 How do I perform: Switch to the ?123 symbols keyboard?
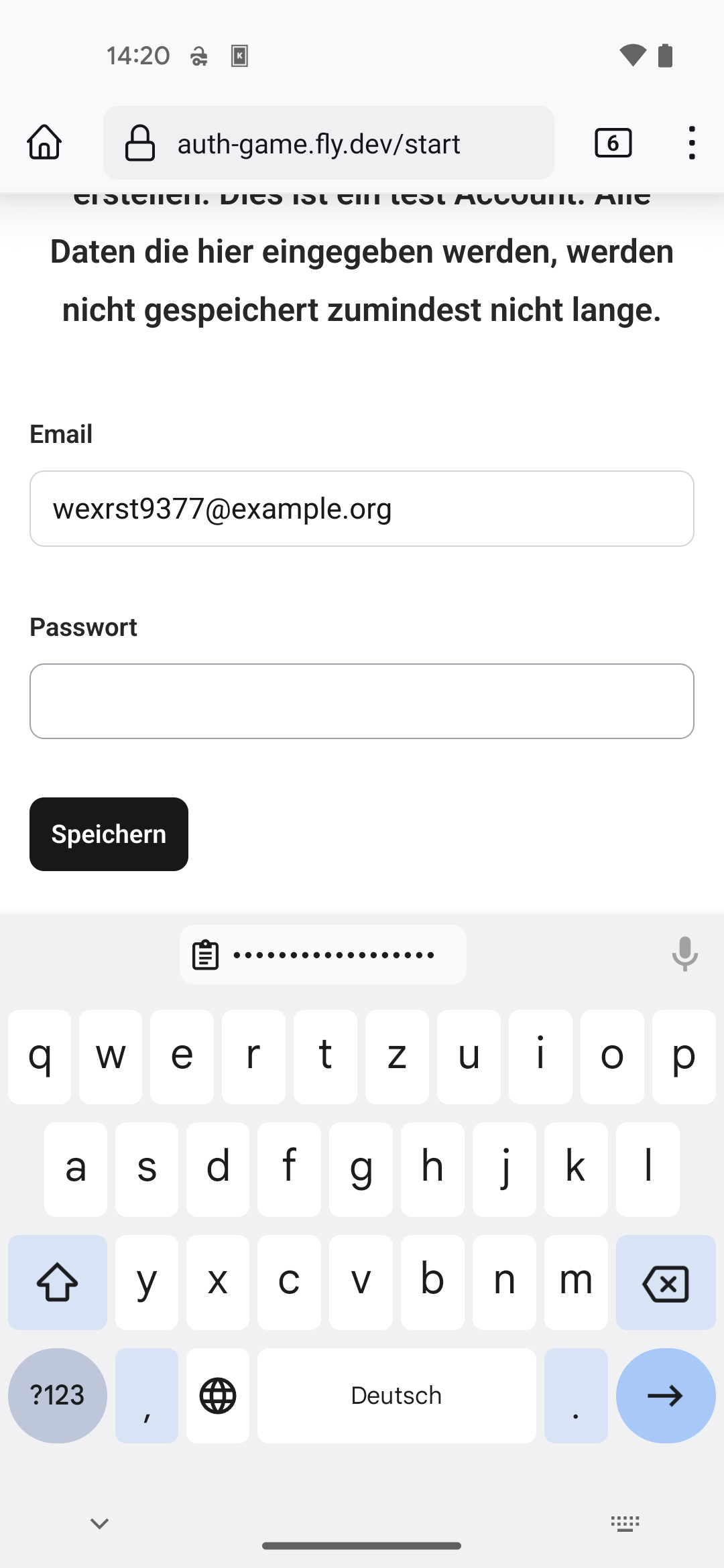58,1395
